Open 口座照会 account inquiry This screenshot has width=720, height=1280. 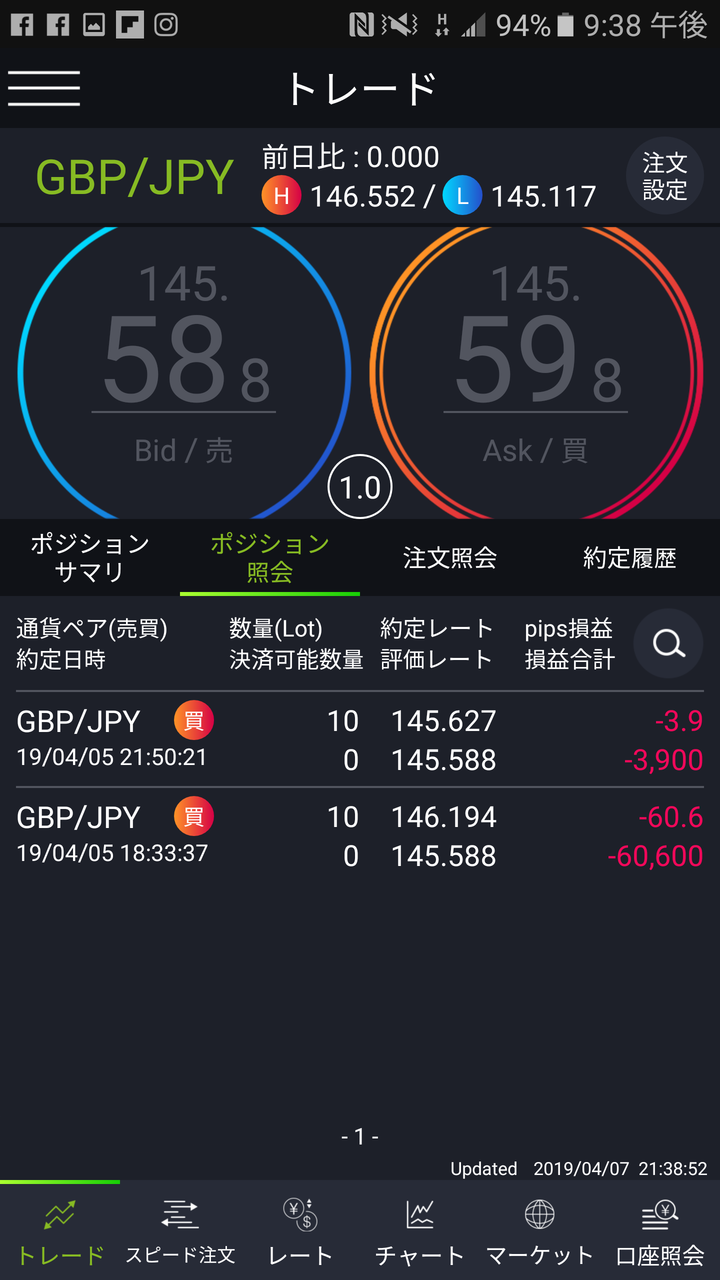coord(660,1232)
